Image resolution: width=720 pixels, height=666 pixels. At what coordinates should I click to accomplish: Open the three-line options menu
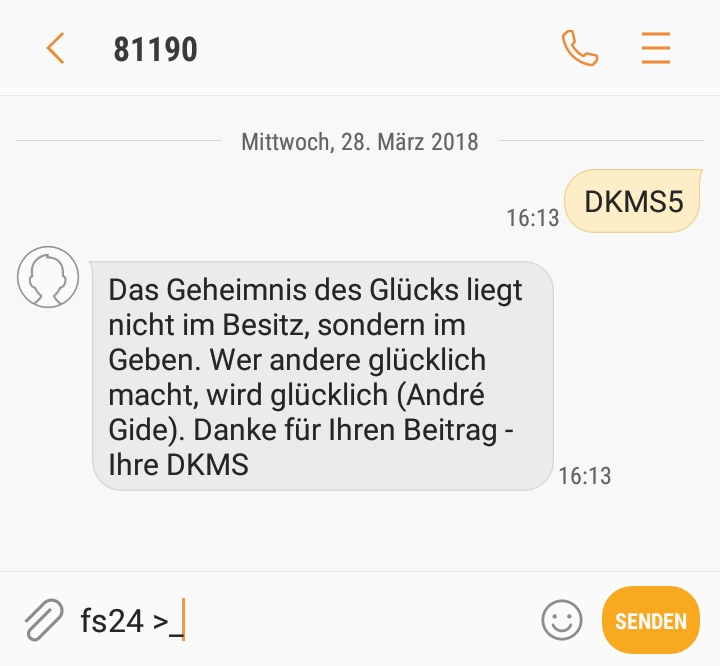coord(656,48)
